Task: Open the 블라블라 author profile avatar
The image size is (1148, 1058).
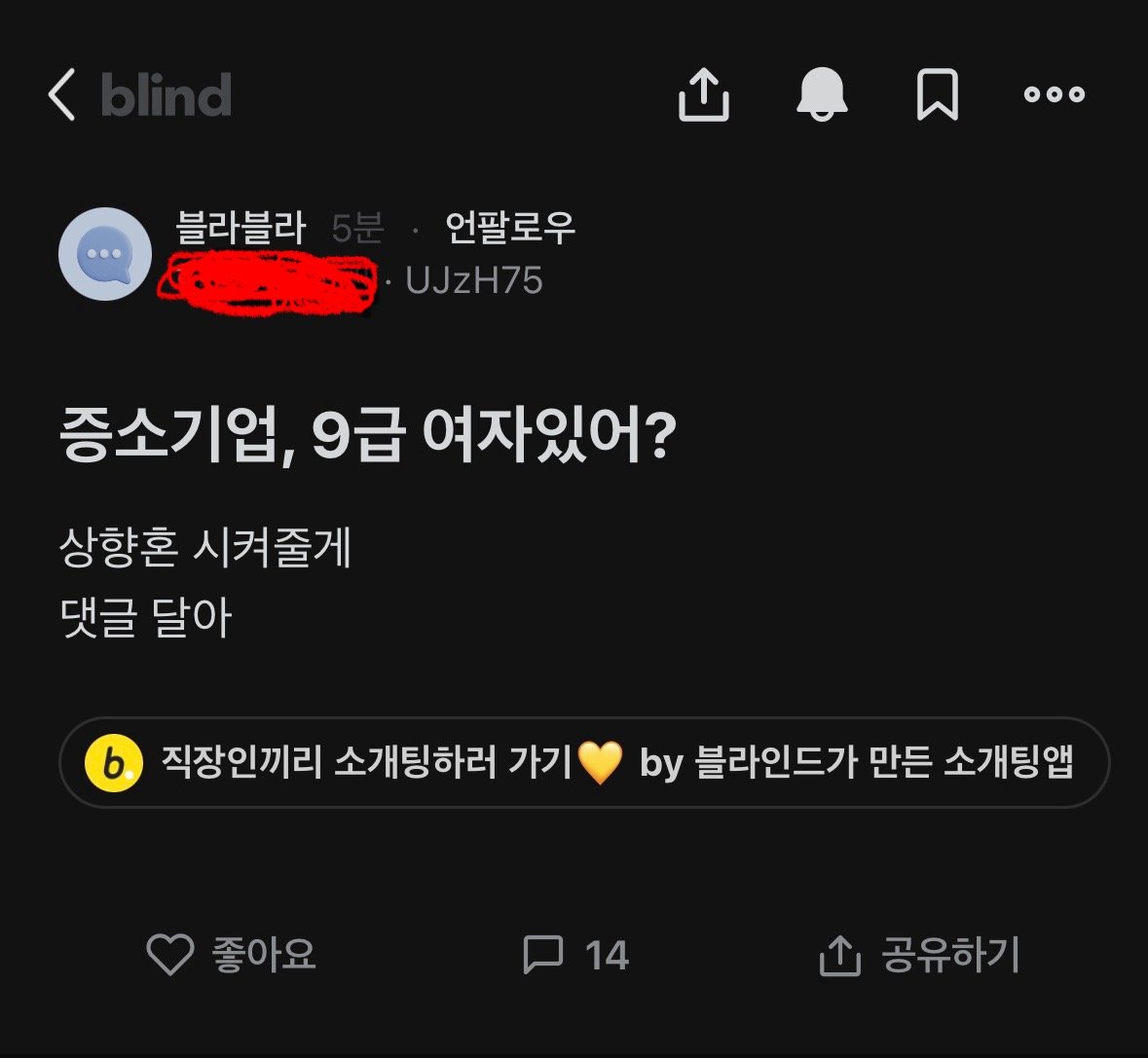Action: coord(105,254)
